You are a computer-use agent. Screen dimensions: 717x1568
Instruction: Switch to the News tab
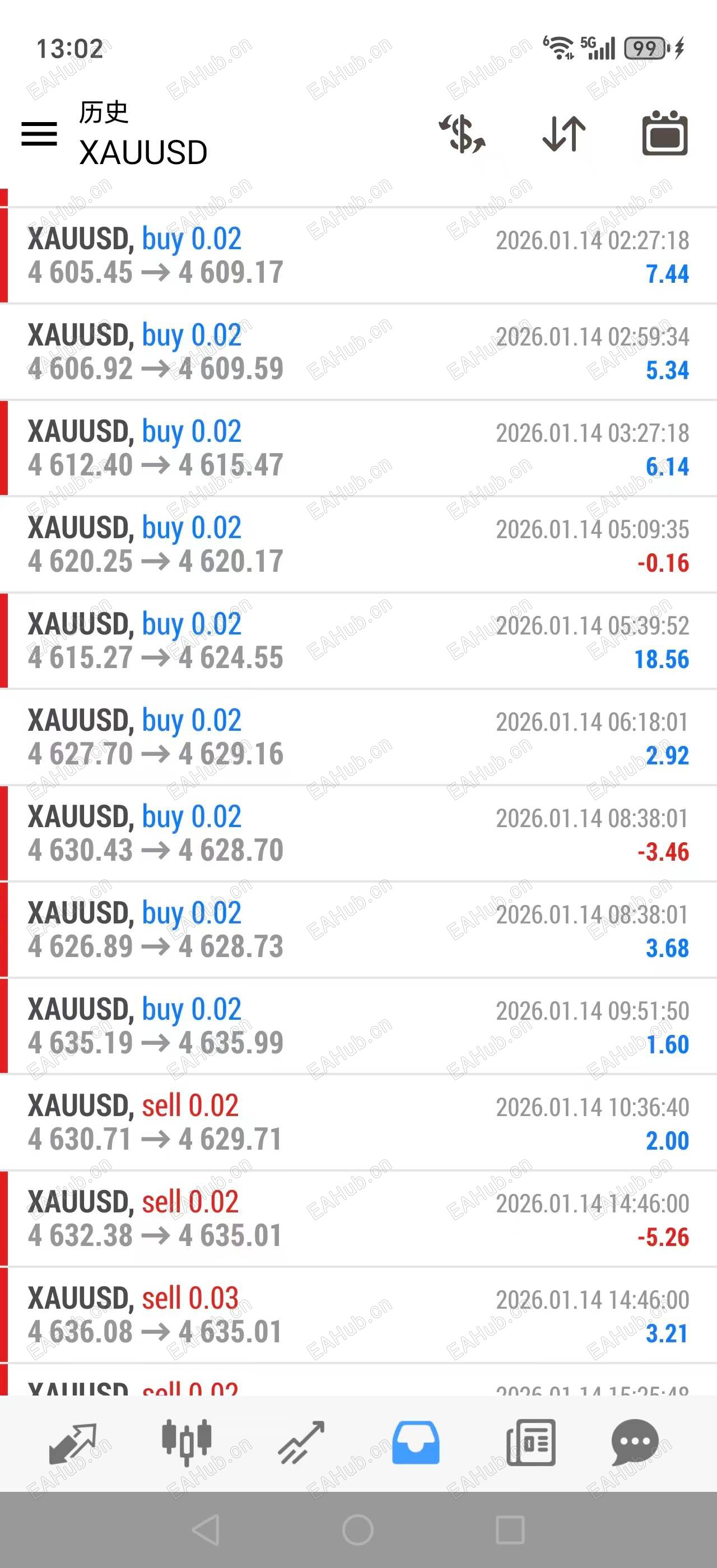[x=531, y=1443]
